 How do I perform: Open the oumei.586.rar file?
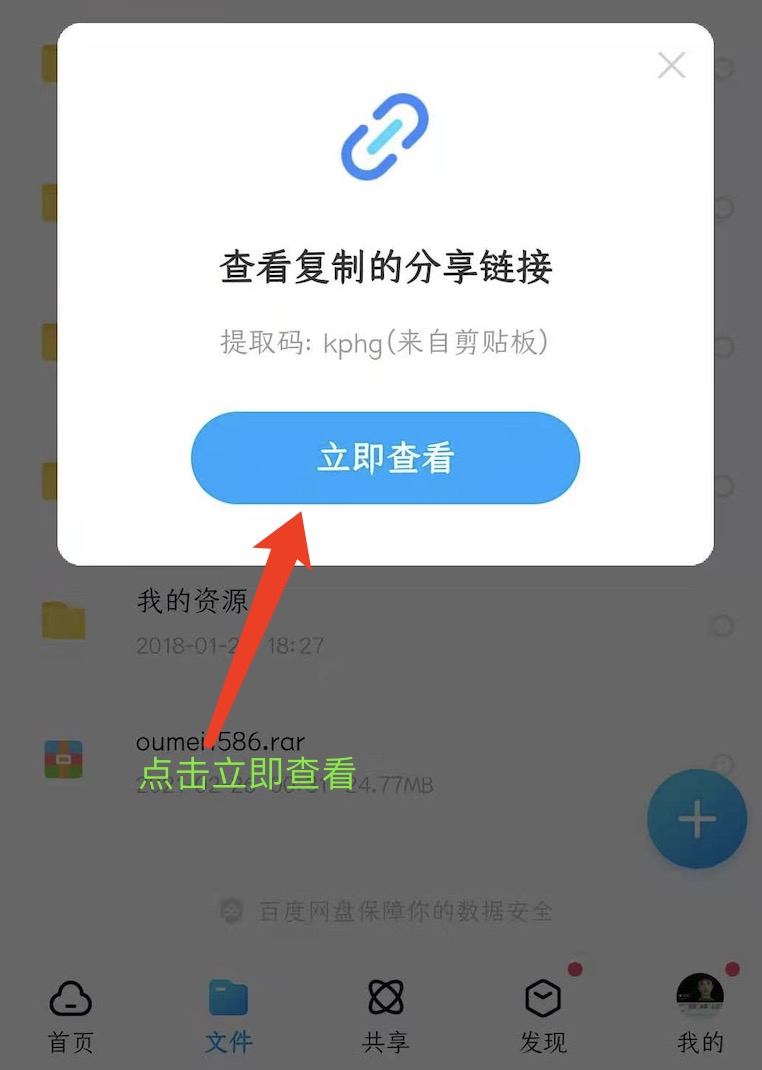pos(220,742)
